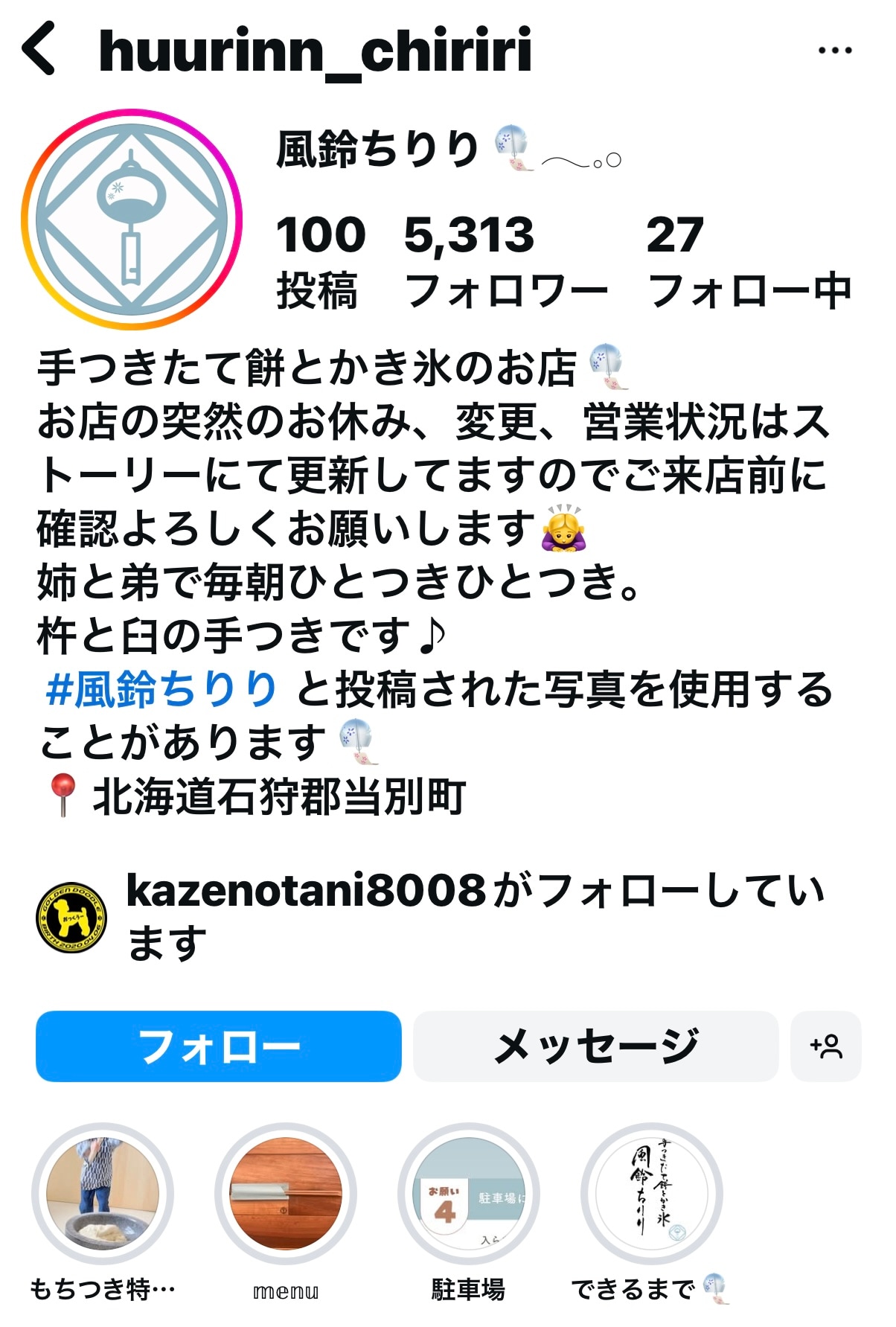Open メッセージ to send a message

(x=595, y=1046)
